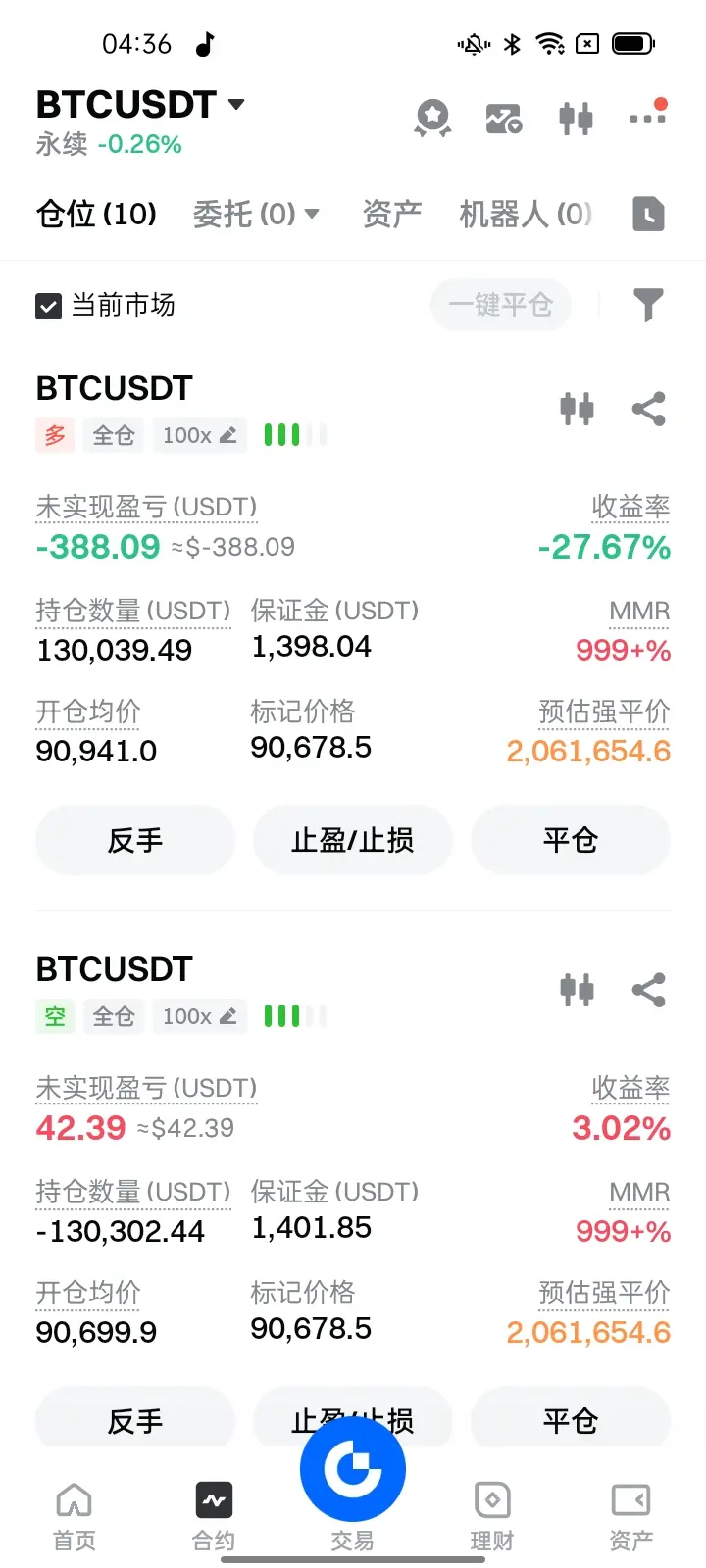The image size is (706, 1568).
Task: Open the three-dot overflow menu
Action: pos(647,117)
